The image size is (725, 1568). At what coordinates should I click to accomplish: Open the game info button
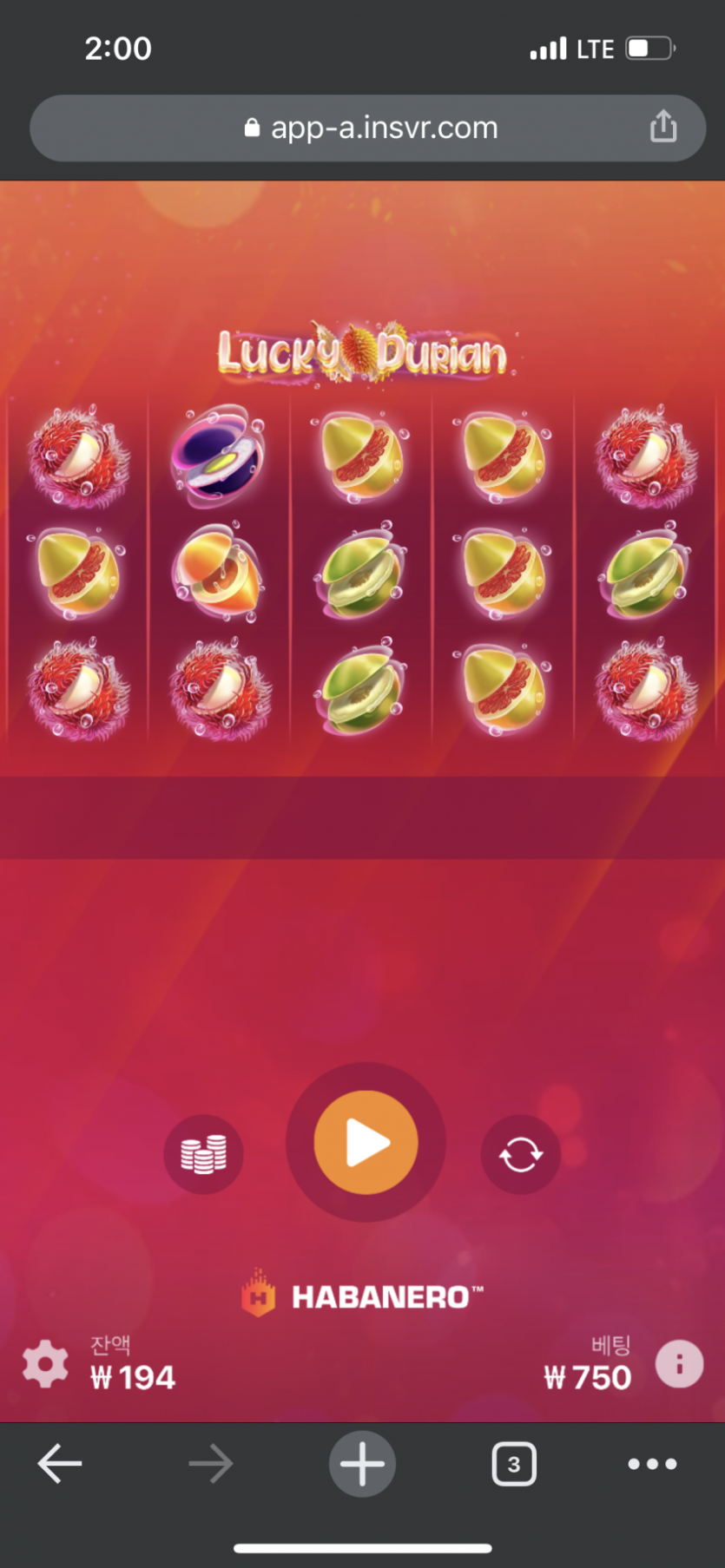679,1364
